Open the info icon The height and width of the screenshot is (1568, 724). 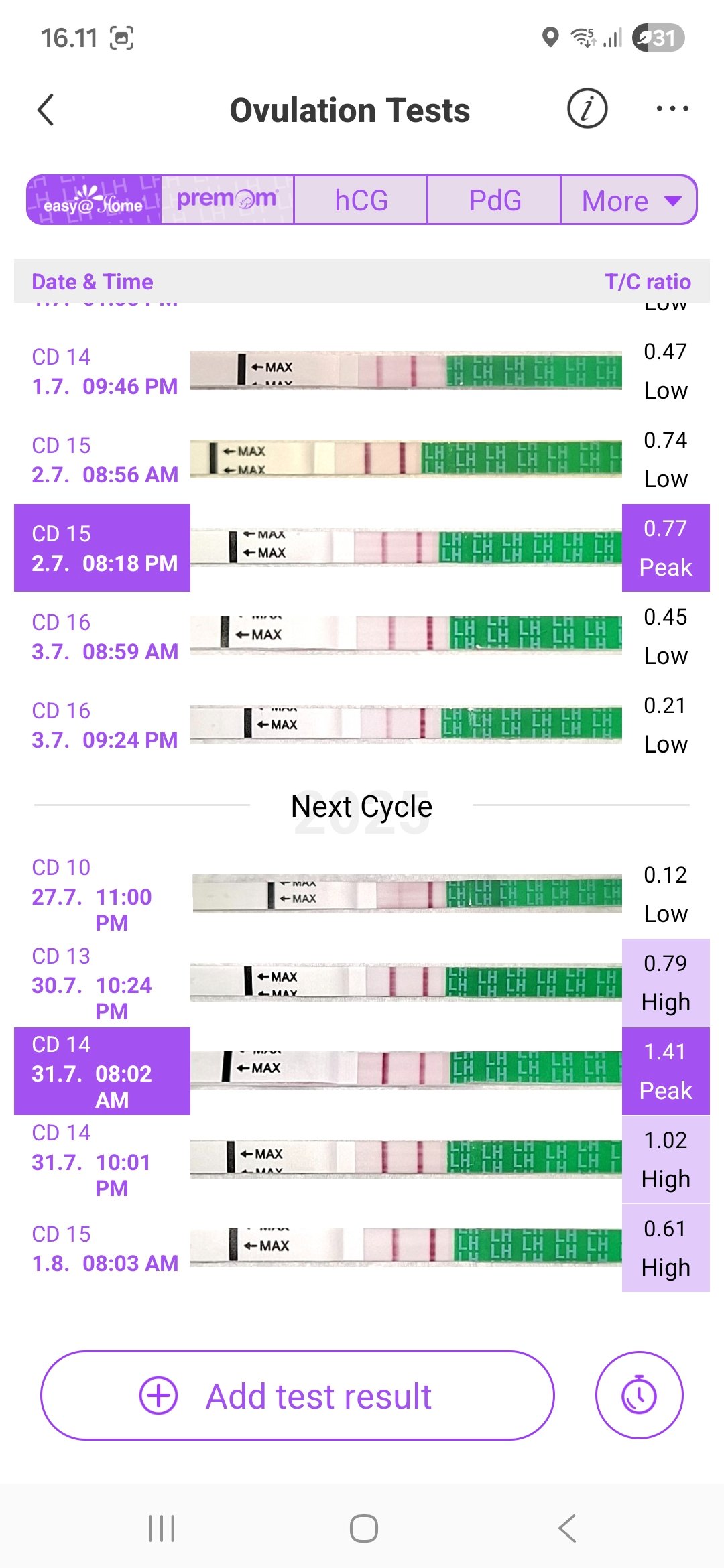coord(587,109)
